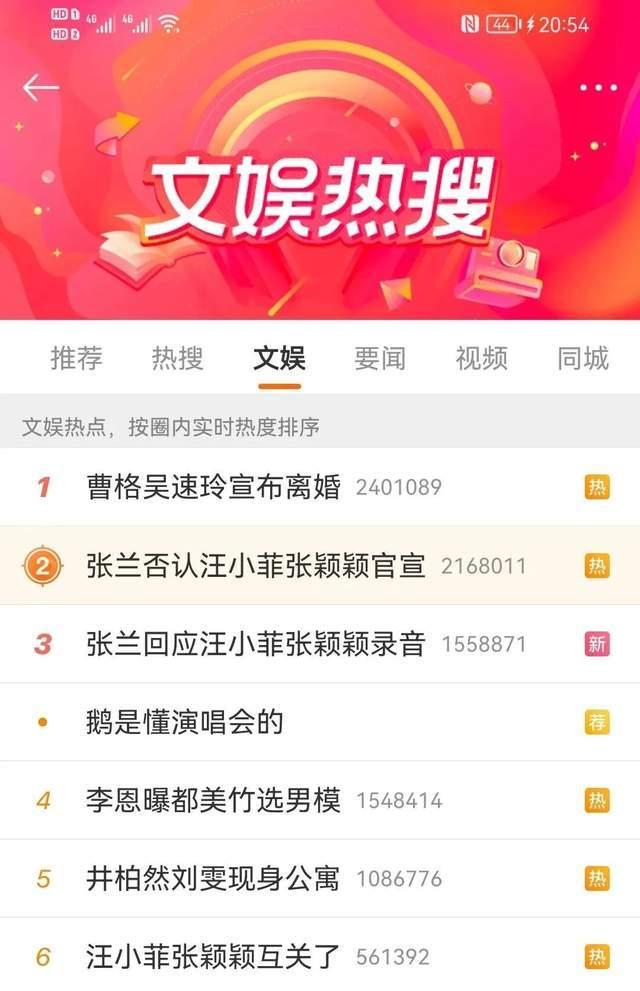Go back using the top-left arrow
Viewport: 640px width, 991px height.
pos(40,88)
